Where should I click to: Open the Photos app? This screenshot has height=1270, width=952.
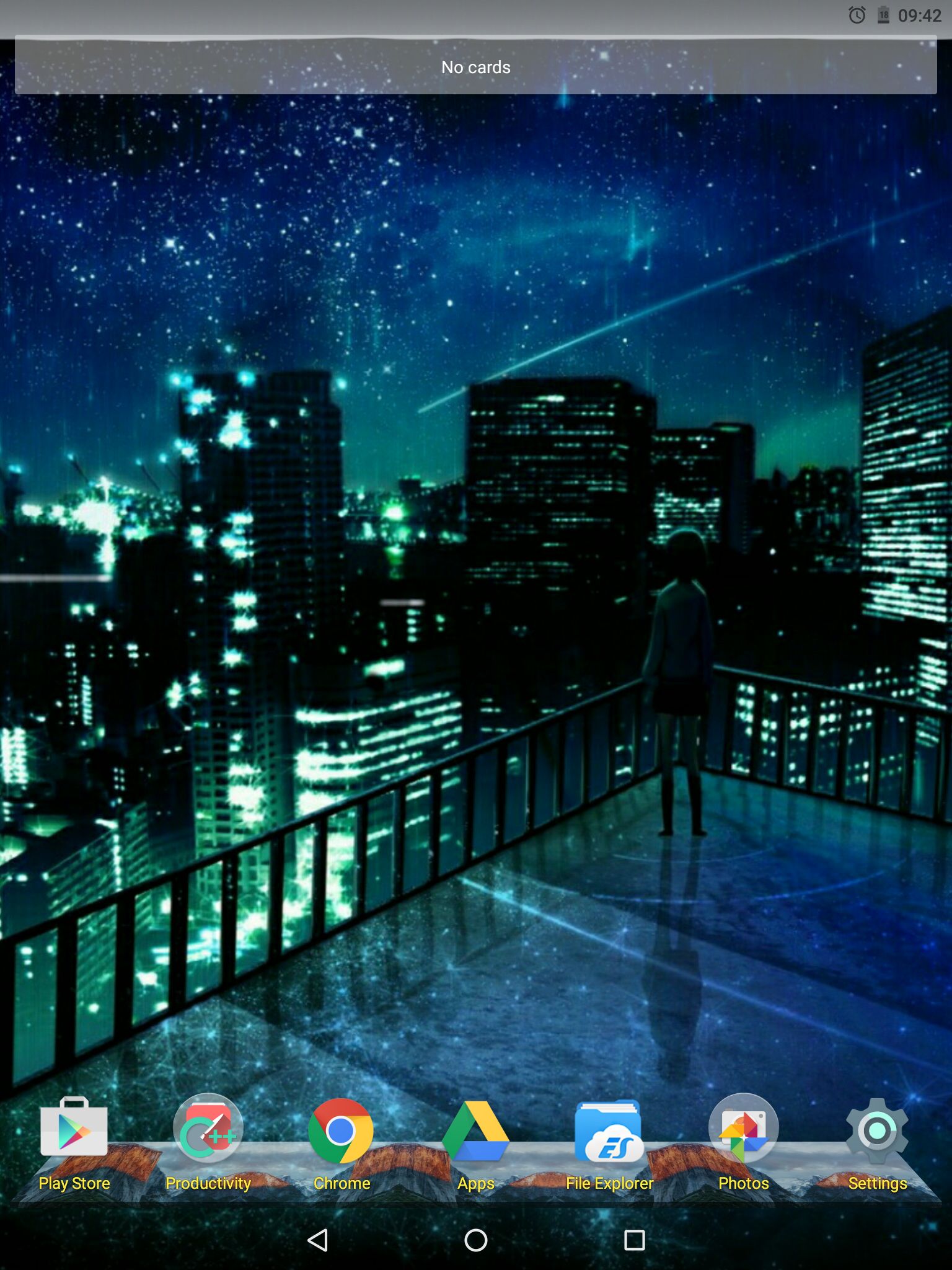click(x=743, y=1130)
